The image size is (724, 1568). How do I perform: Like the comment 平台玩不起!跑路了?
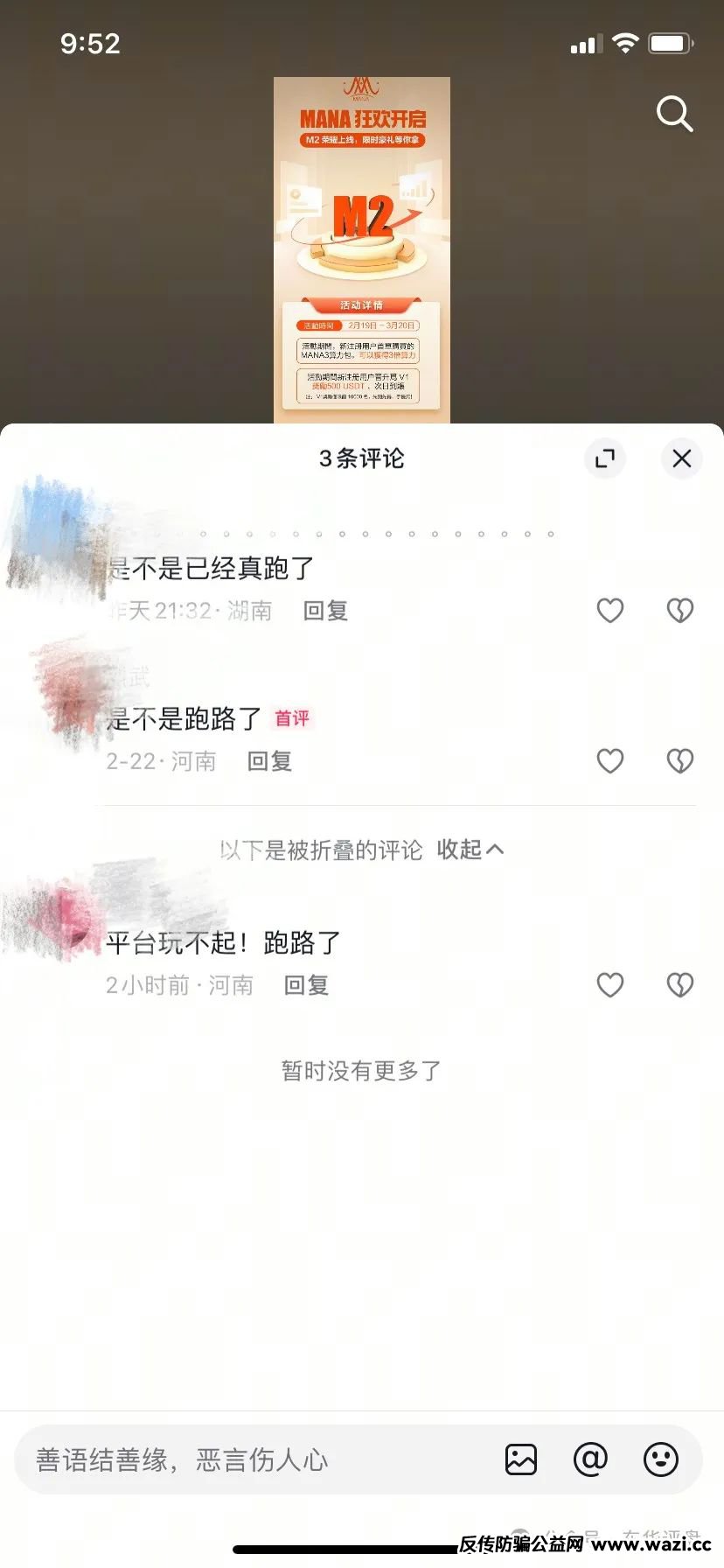click(610, 985)
